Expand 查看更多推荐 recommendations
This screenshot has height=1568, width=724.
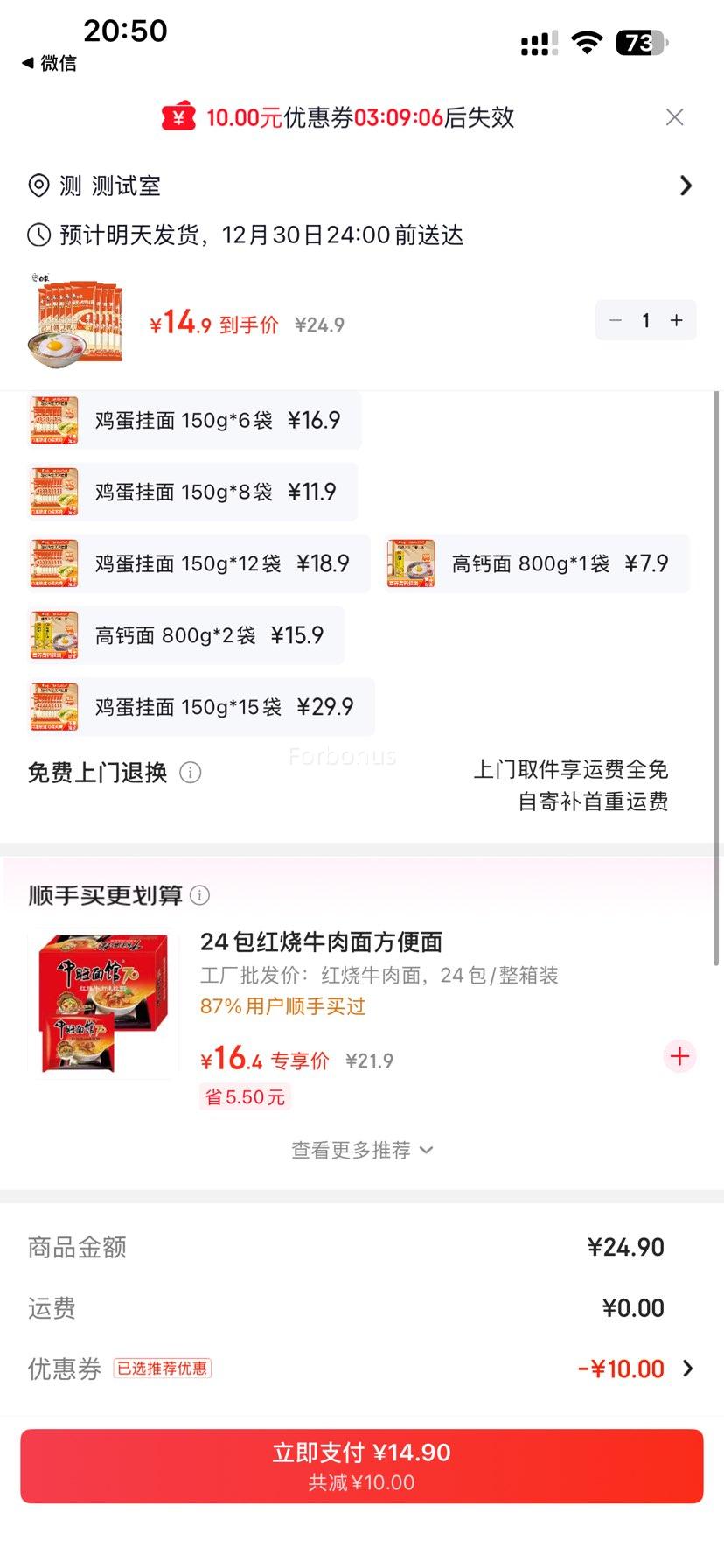[362, 1151]
